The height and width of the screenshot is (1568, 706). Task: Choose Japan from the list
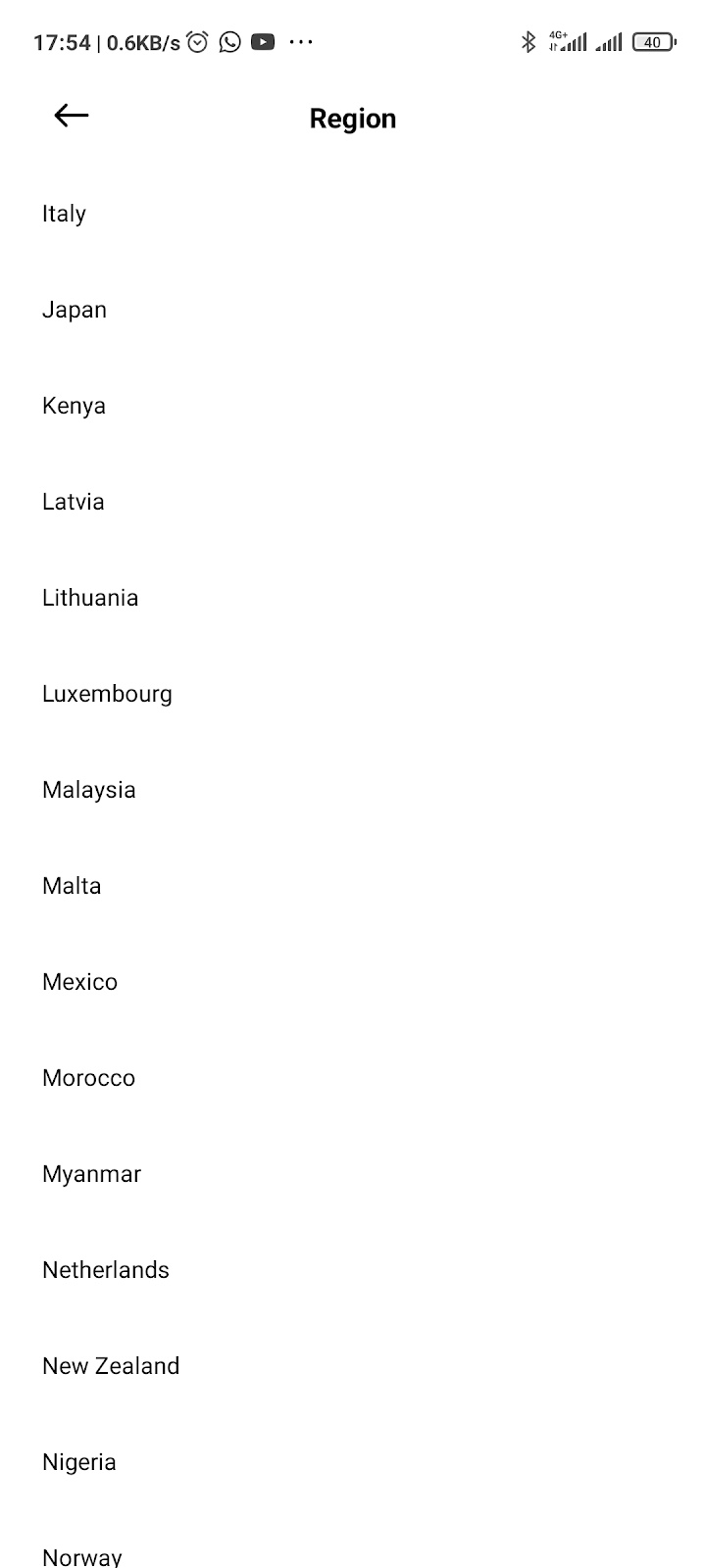(x=353, y=310)
